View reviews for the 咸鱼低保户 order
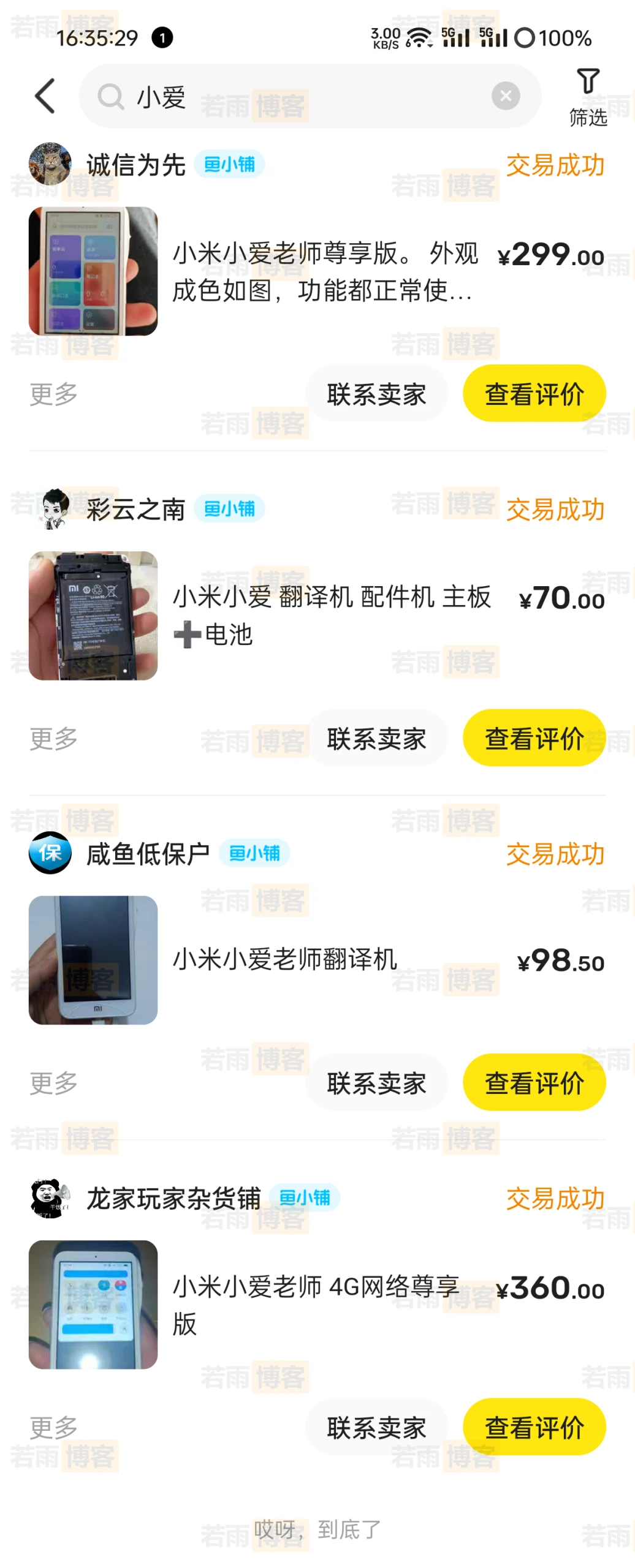This screenshot has height=1568, width=635. tap(534, 1083)
